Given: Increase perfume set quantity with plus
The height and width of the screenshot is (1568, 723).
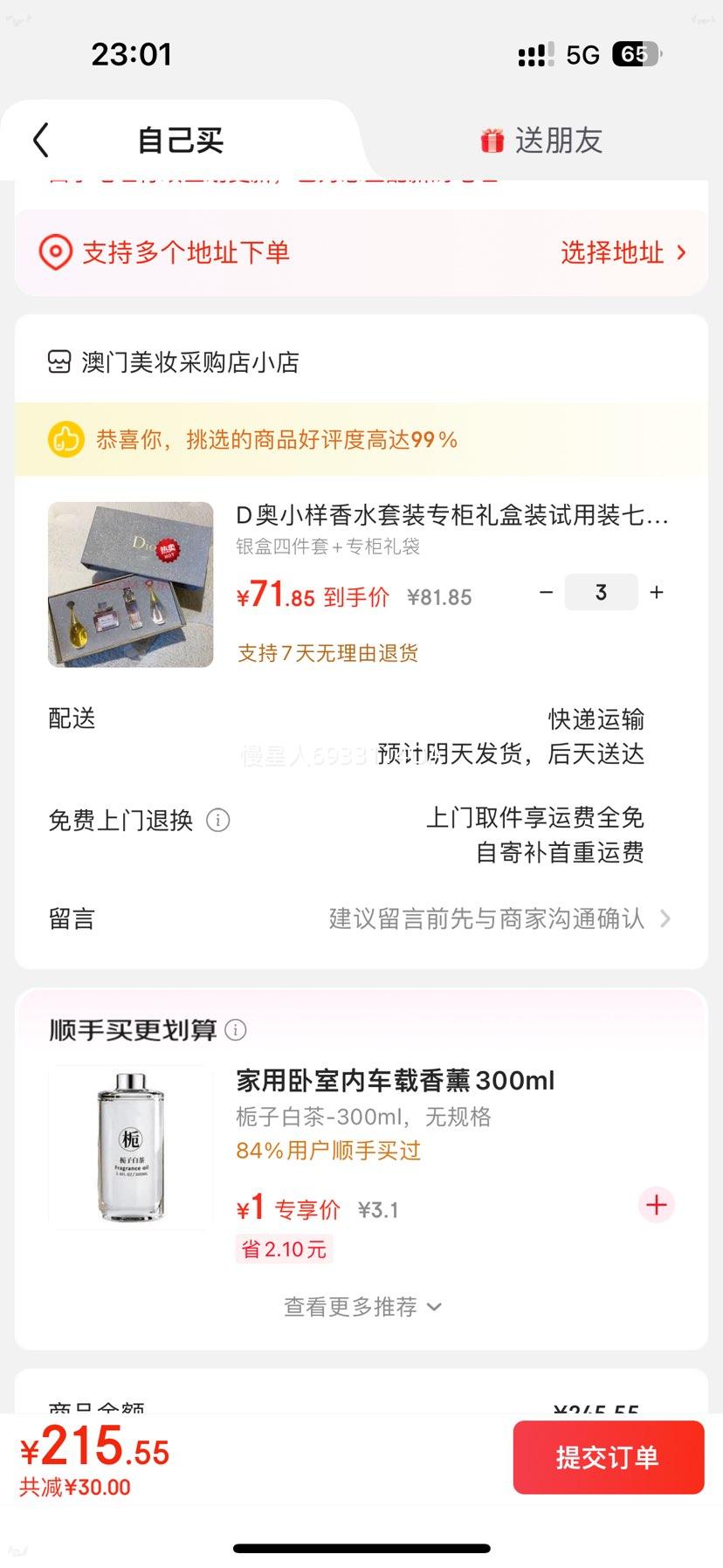Looking at the screenshot, I should point(657,593).
